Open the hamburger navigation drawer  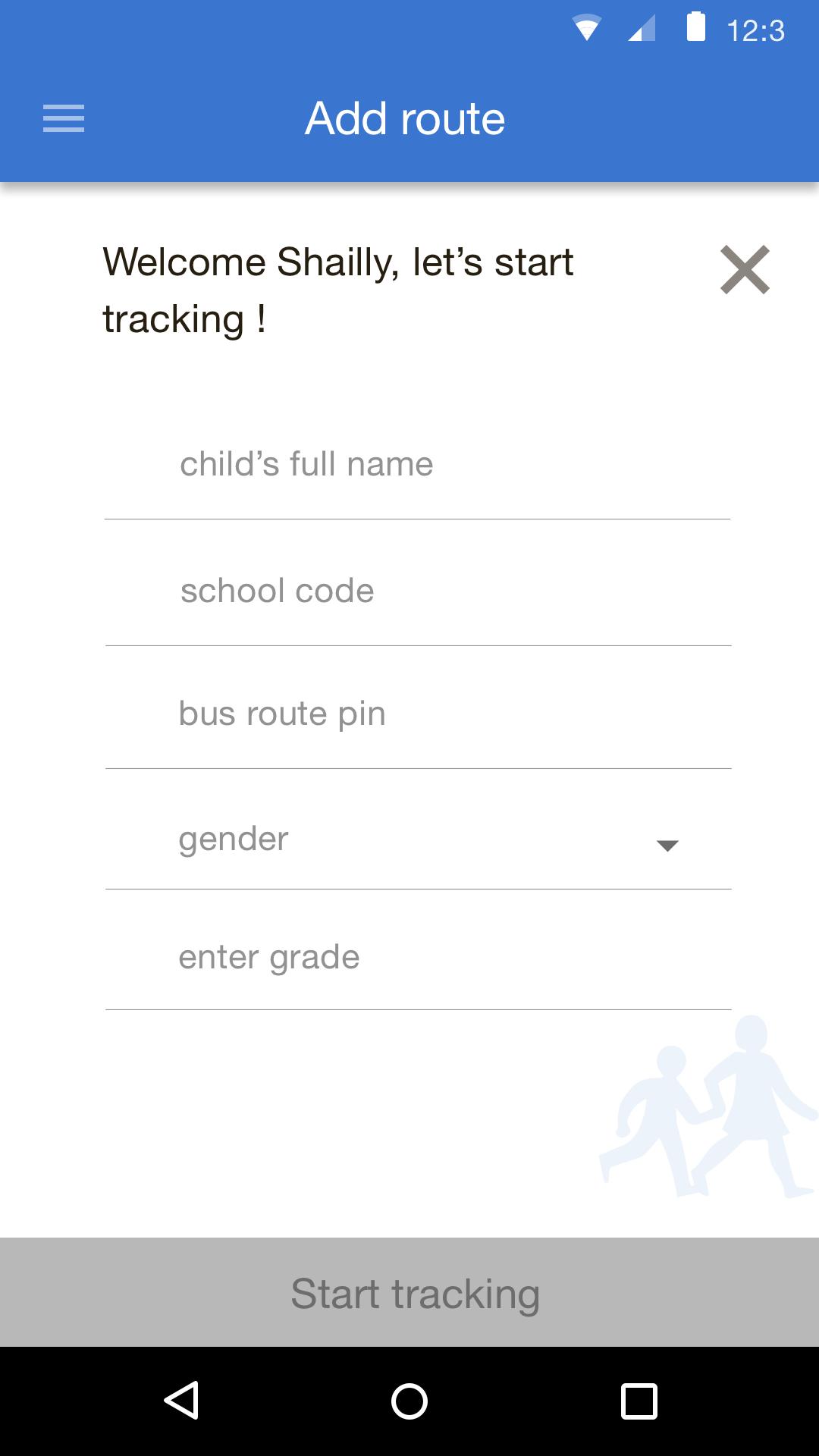(64, 118)
